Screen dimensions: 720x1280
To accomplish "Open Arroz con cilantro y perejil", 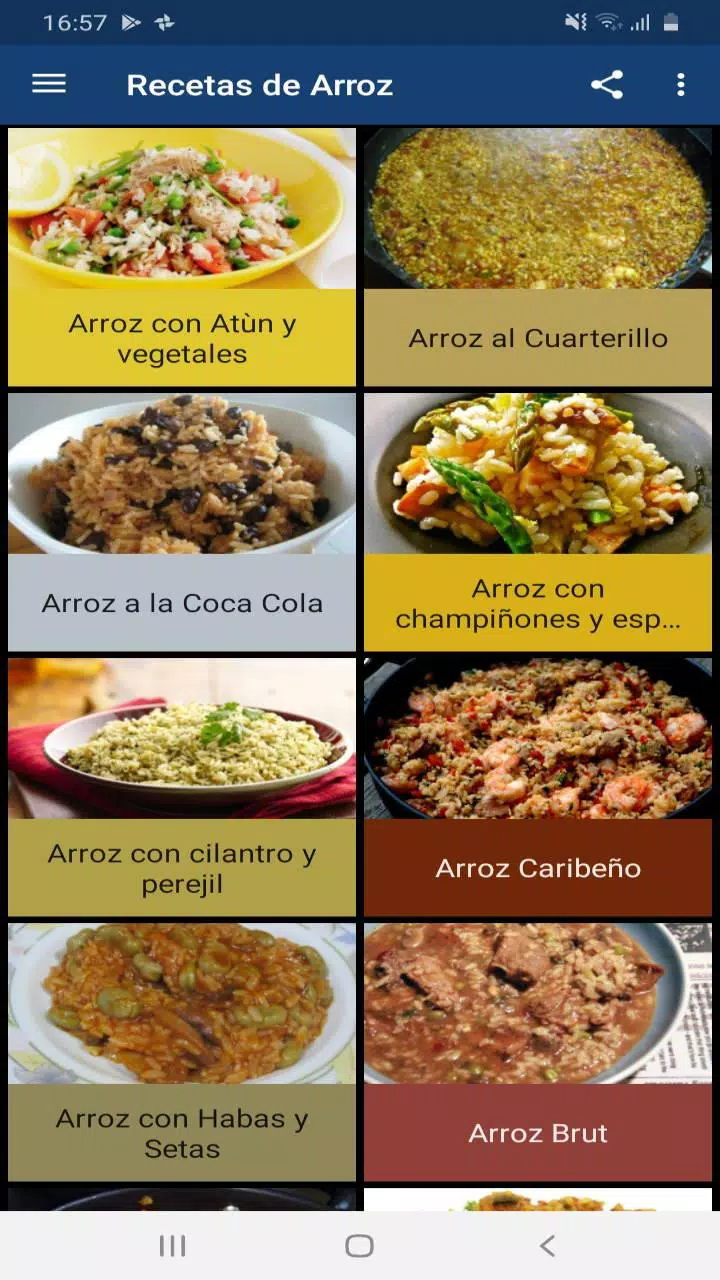I will click(182, 787).
